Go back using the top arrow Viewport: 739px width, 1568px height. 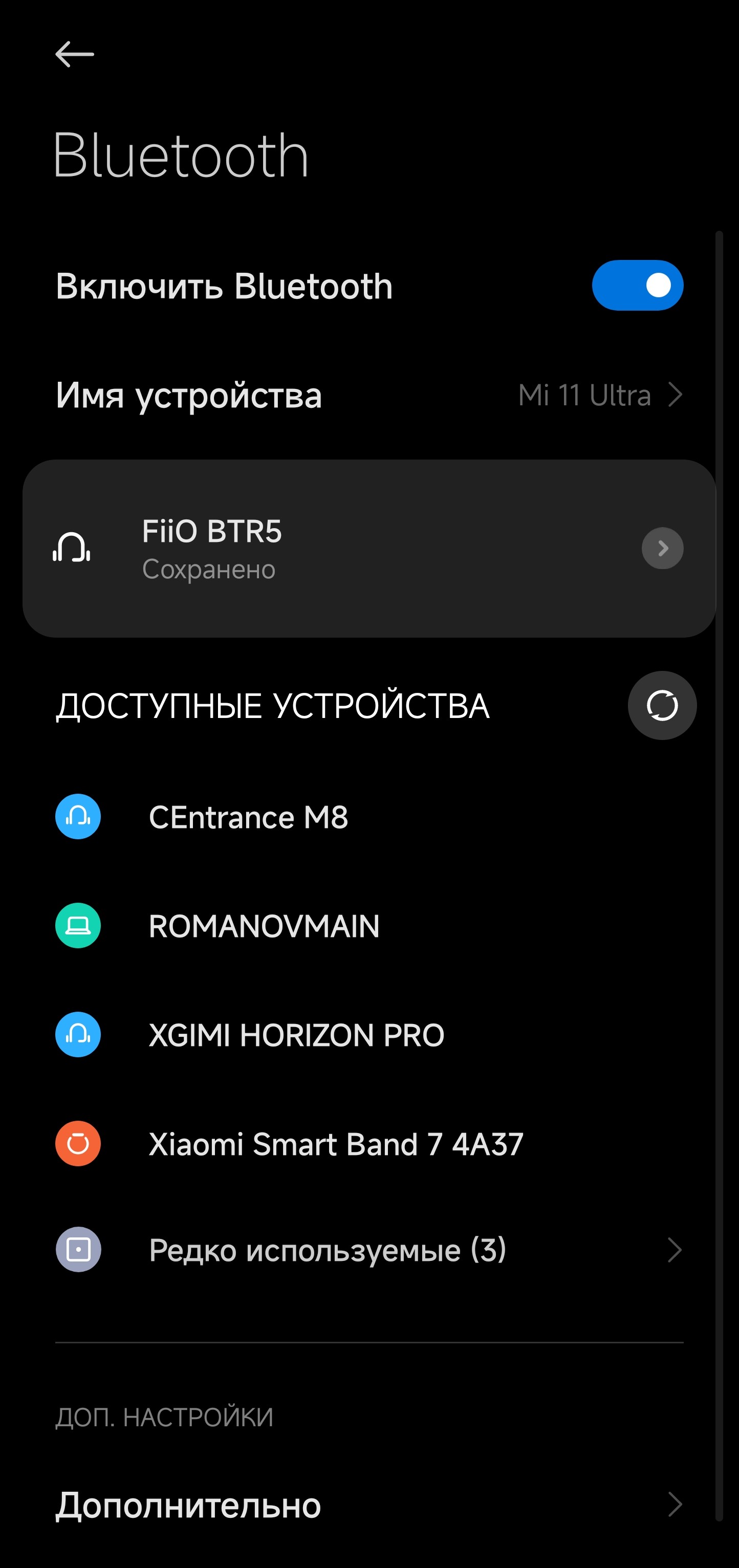(74, 54)
